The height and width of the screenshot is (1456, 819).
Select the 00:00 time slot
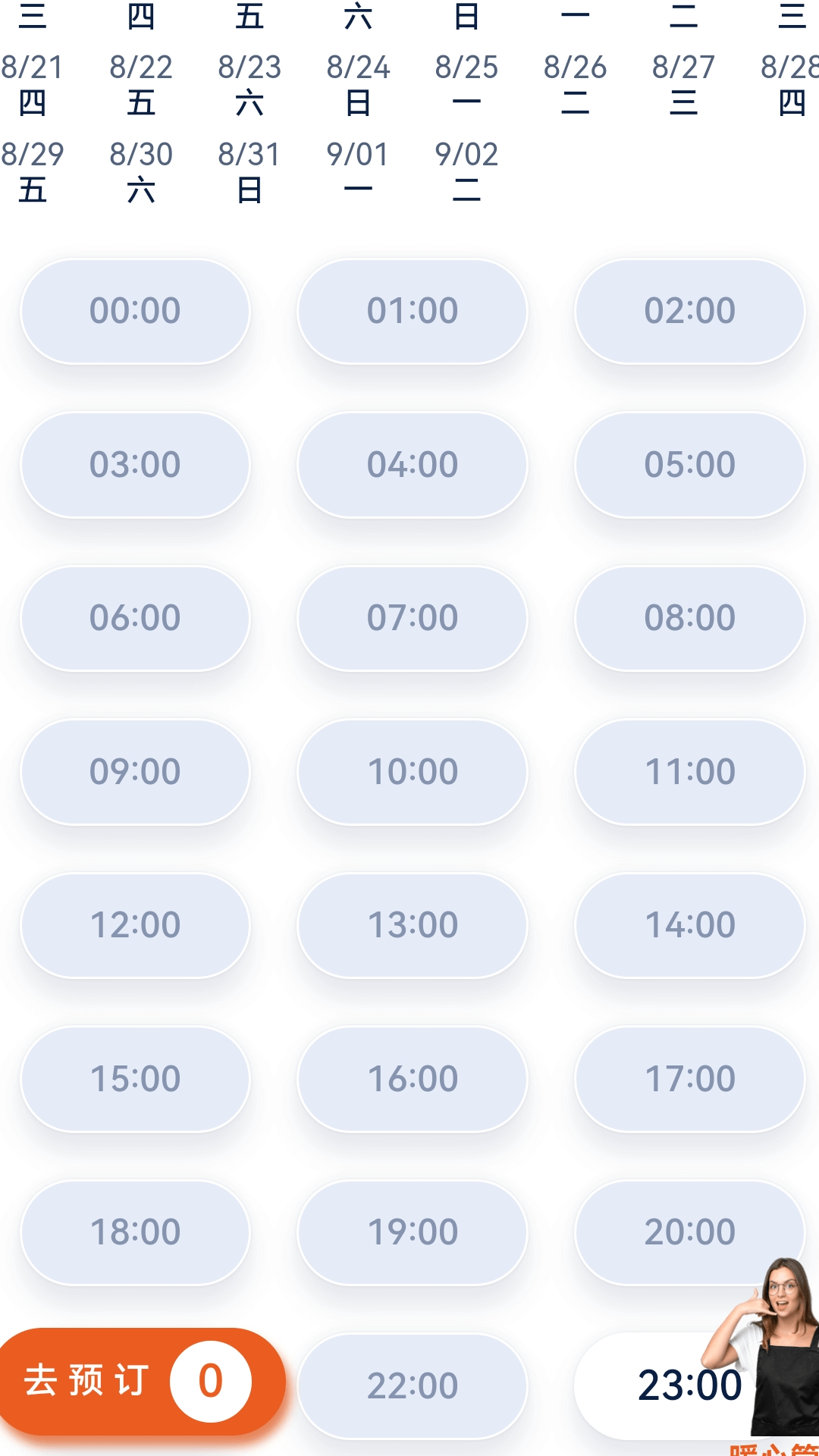[x=135, y=311]
